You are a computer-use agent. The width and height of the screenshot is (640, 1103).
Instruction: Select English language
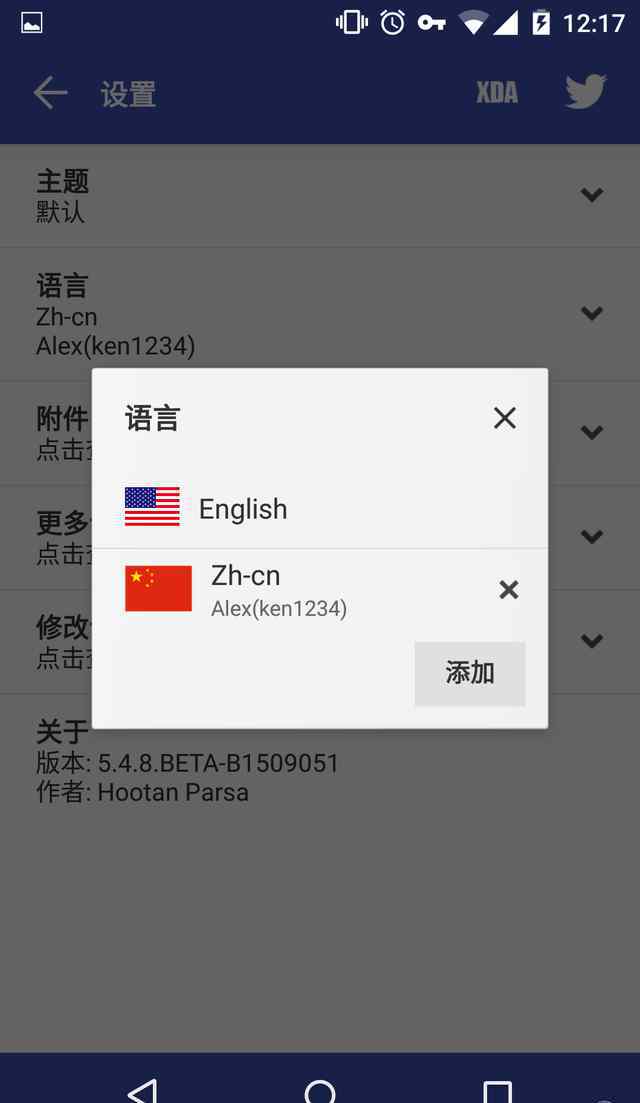click(x=320, y=508)
